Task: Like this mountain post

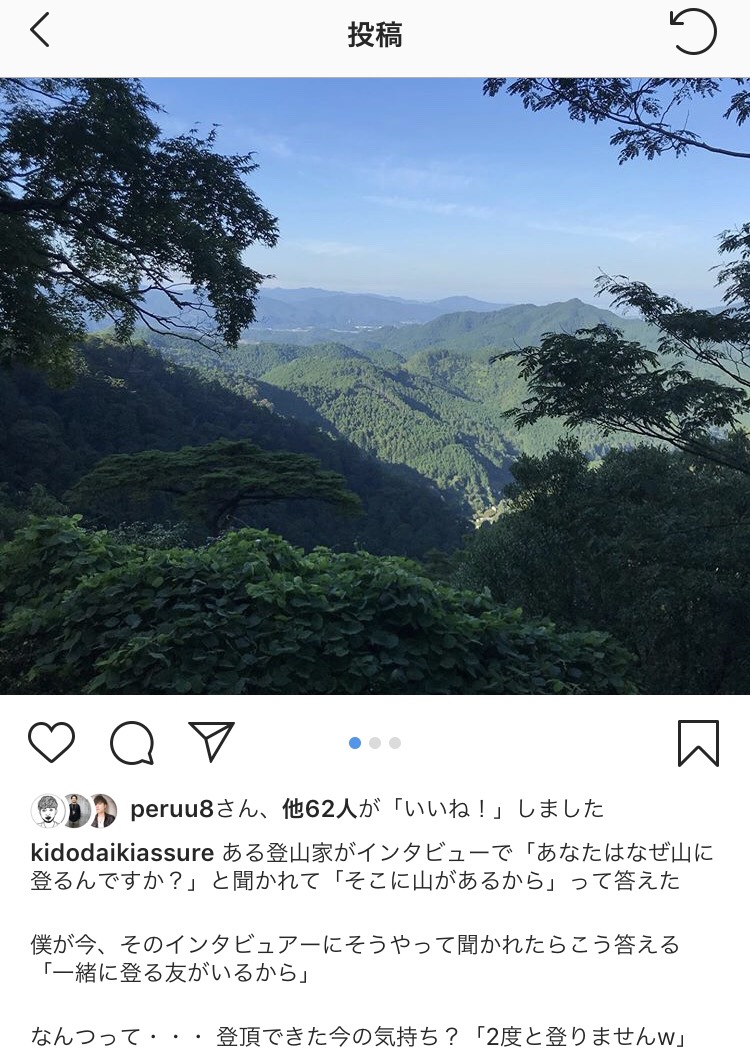Action: point(51,743)
